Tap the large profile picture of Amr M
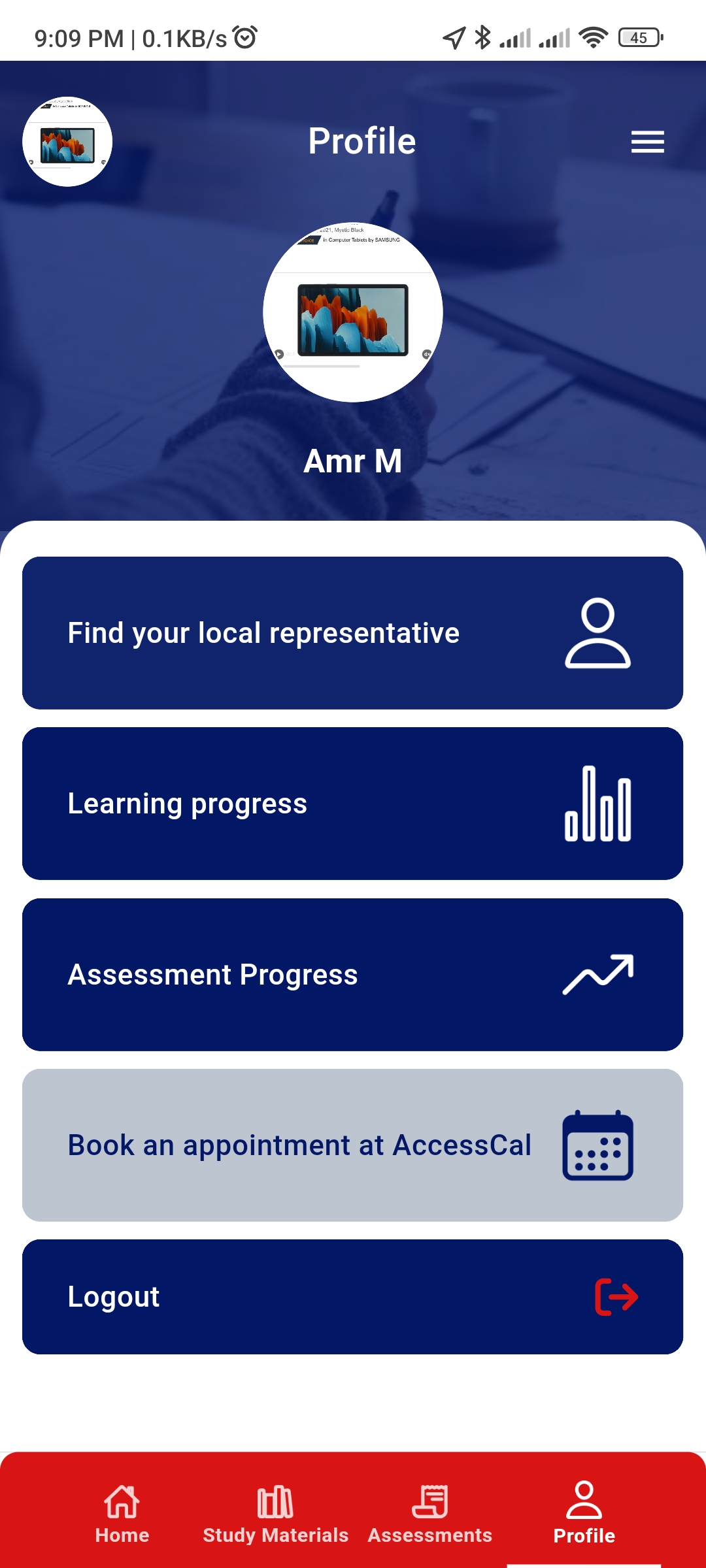Screen dimensions: 706x1568 coord(353,314)
